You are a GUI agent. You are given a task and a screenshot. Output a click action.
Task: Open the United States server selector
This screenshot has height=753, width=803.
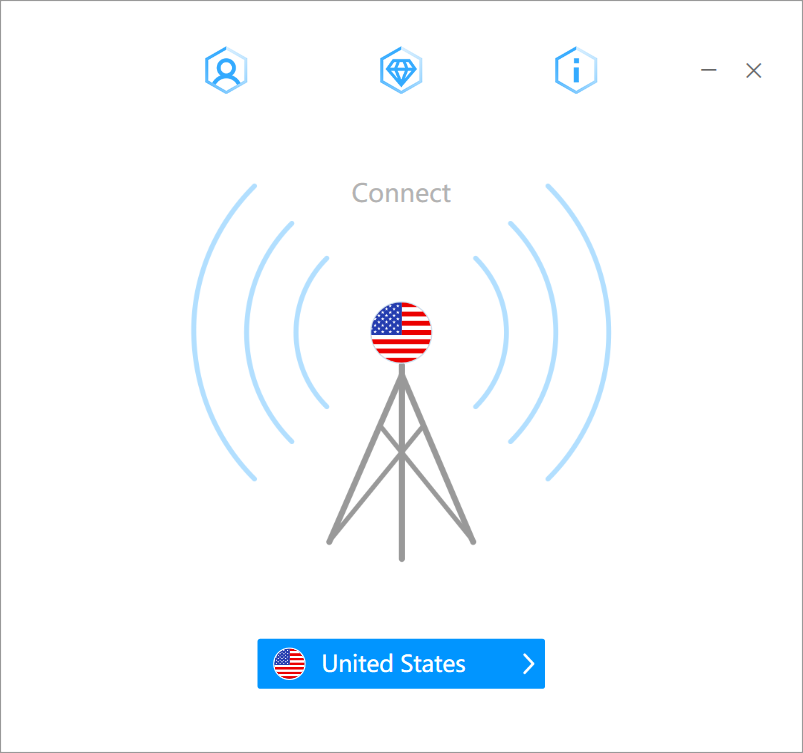(x=401, y=664)
